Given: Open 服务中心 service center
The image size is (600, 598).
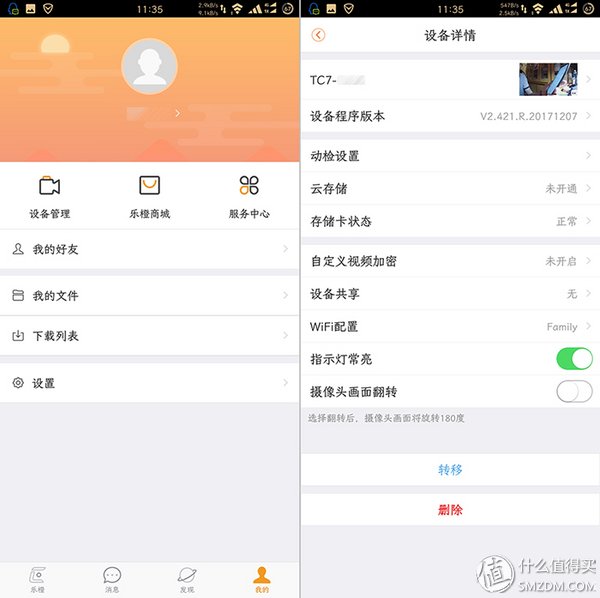Looking at the screenshot, I should pyautogui.click(x=249, y=196).
